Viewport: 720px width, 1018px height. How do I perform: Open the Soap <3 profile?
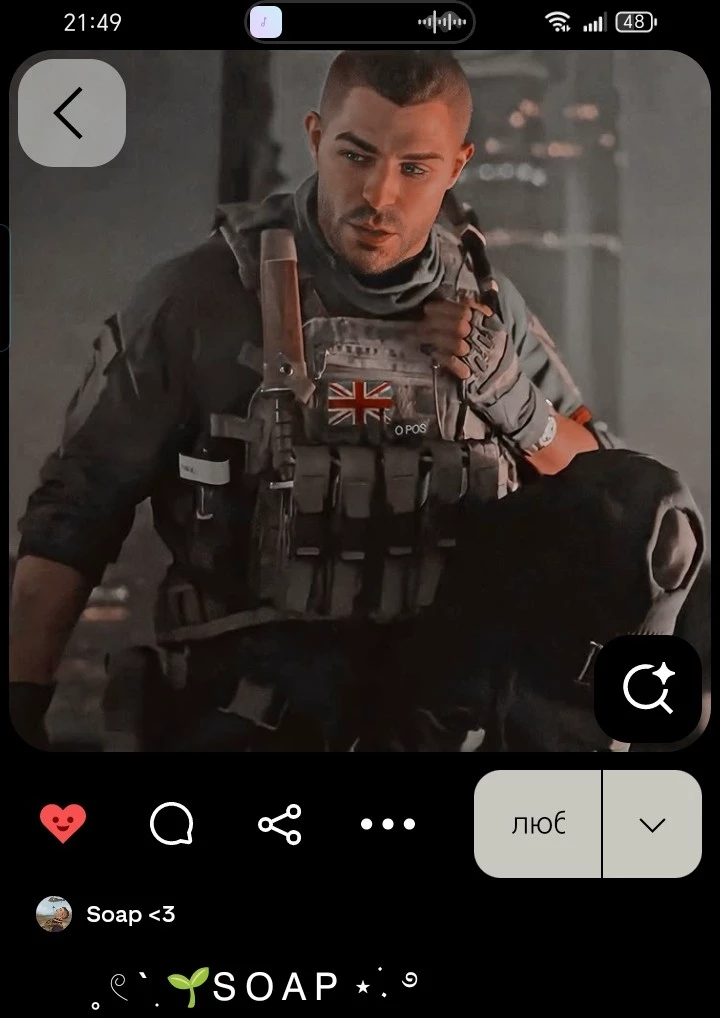click(130, 914)
